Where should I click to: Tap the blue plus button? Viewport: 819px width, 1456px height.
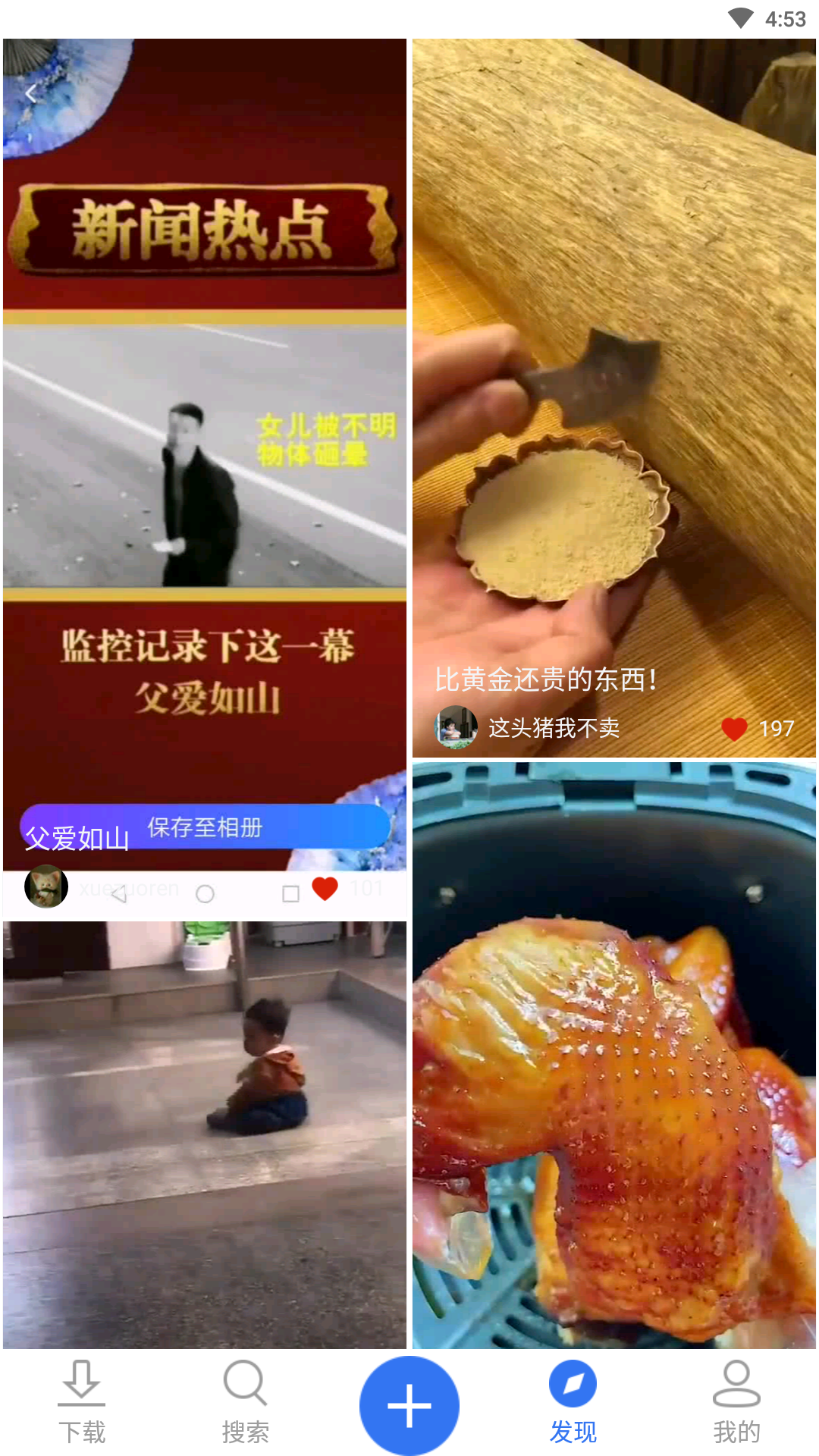click(409, 1405)
